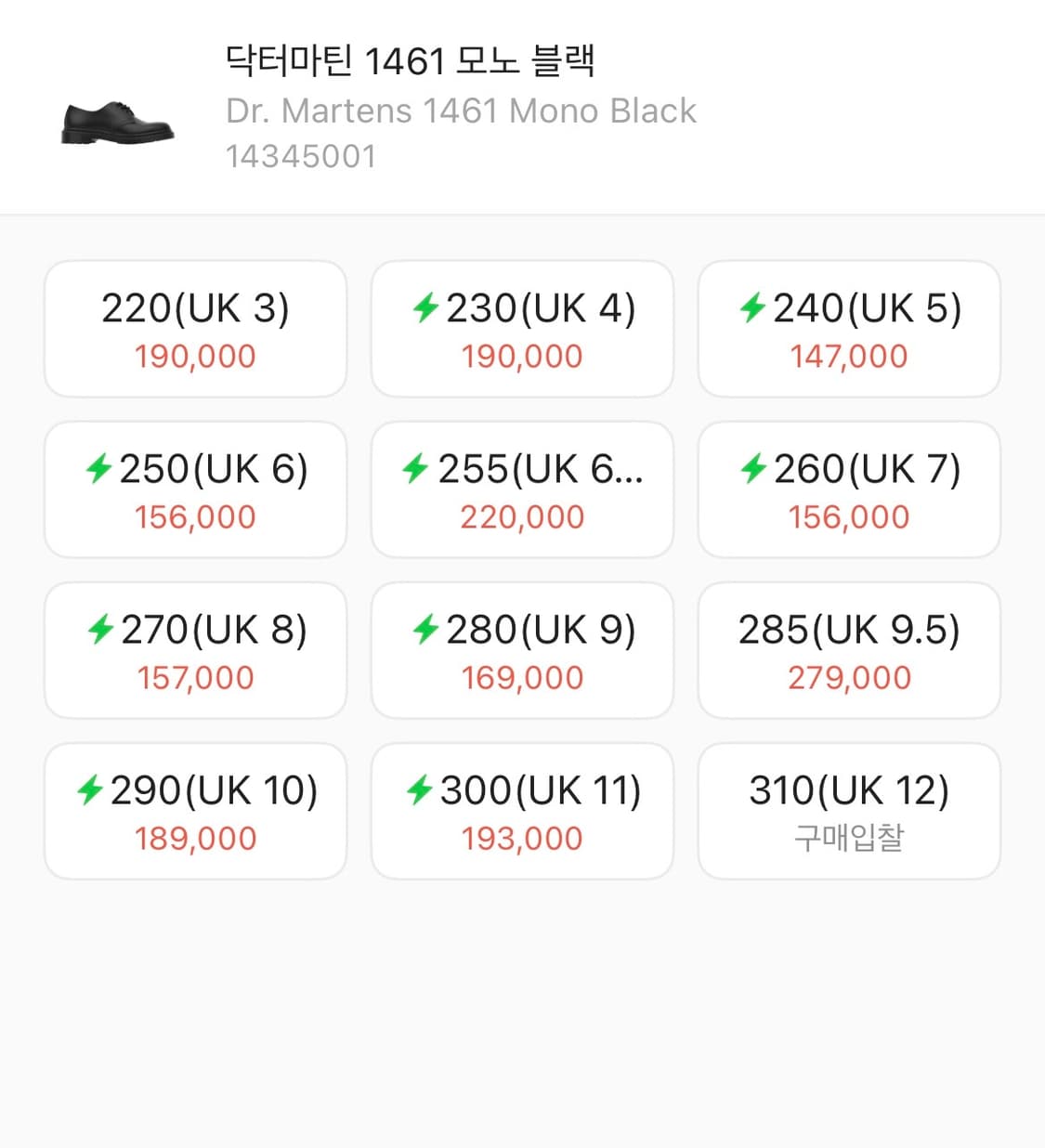
Task: Tap the product title 닥터마틴 1461 모노 블랙
Action: click(412, 60)
